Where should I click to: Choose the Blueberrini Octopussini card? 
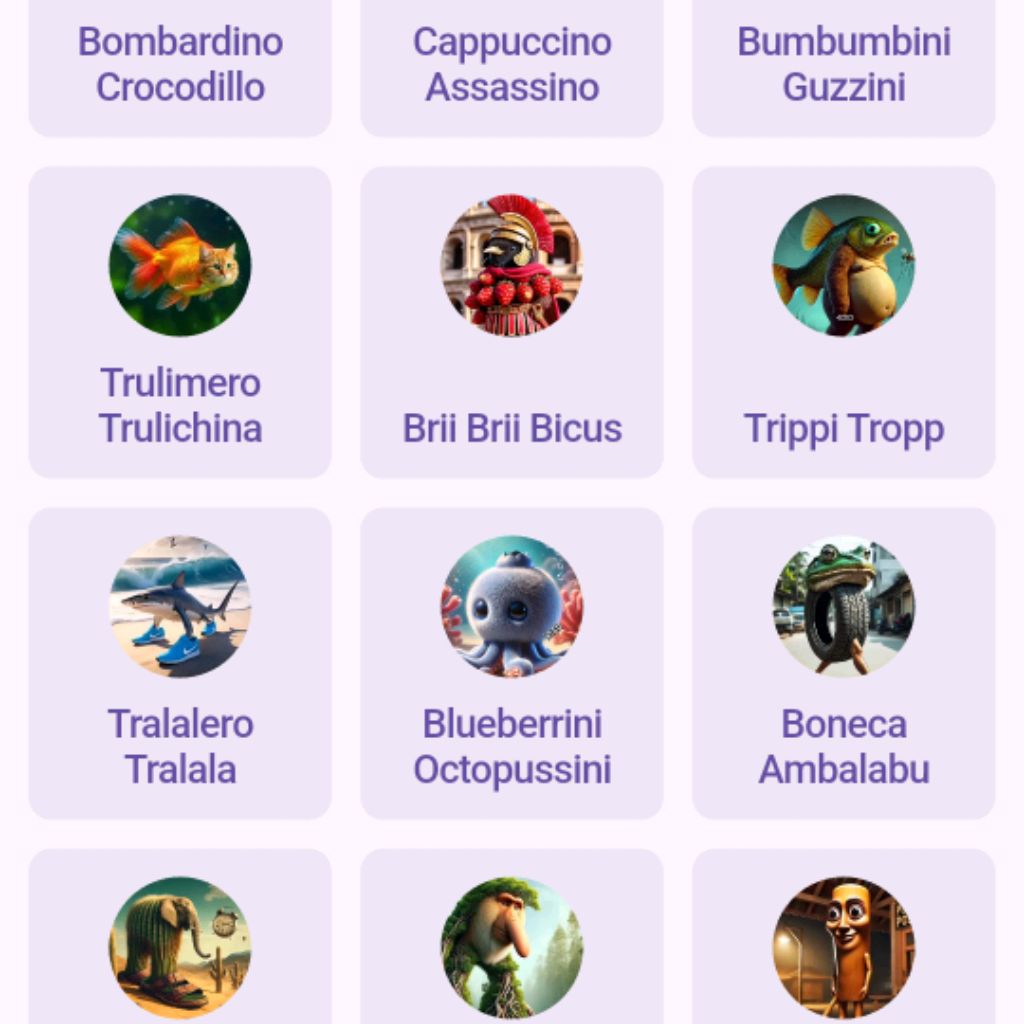[512, 663]
